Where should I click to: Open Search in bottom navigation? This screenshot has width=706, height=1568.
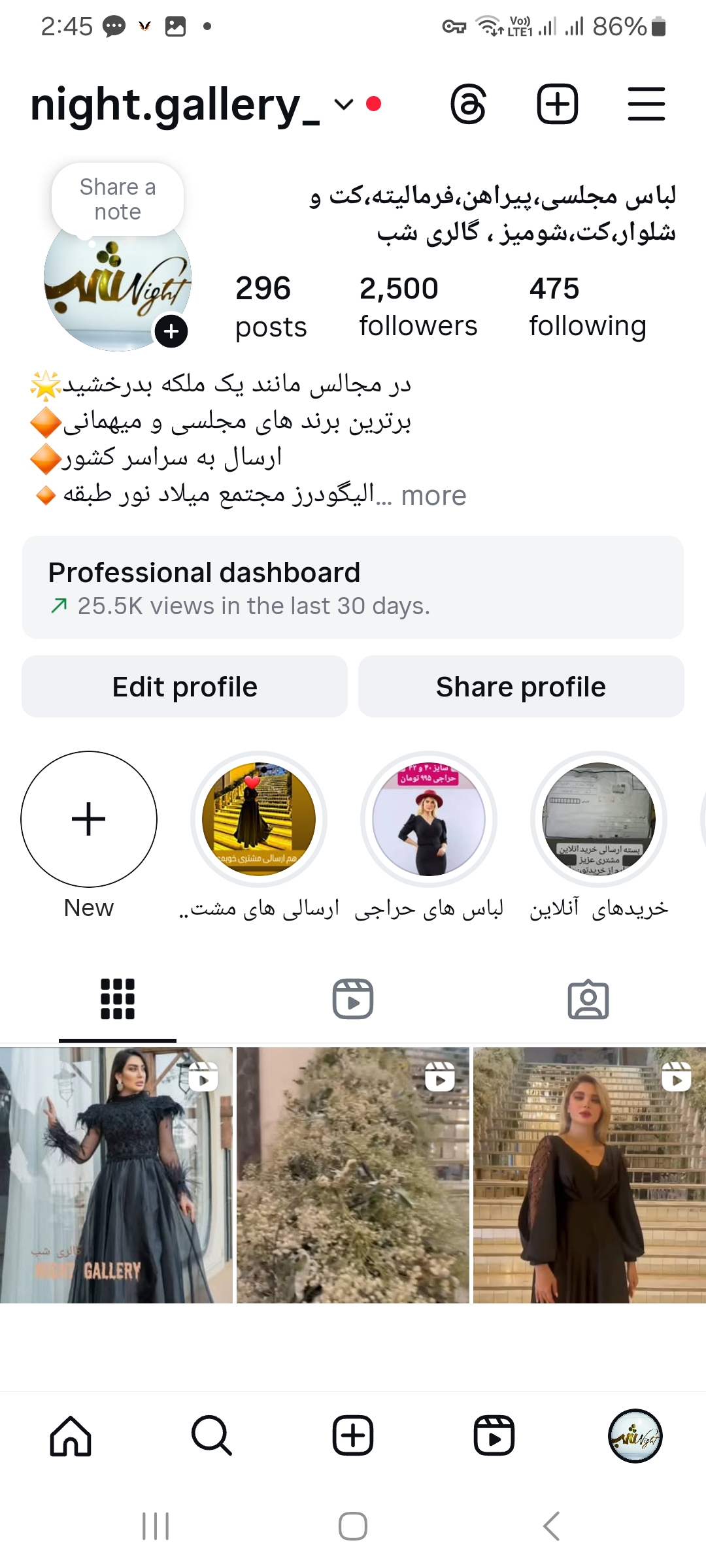[x=212, y=1435]
